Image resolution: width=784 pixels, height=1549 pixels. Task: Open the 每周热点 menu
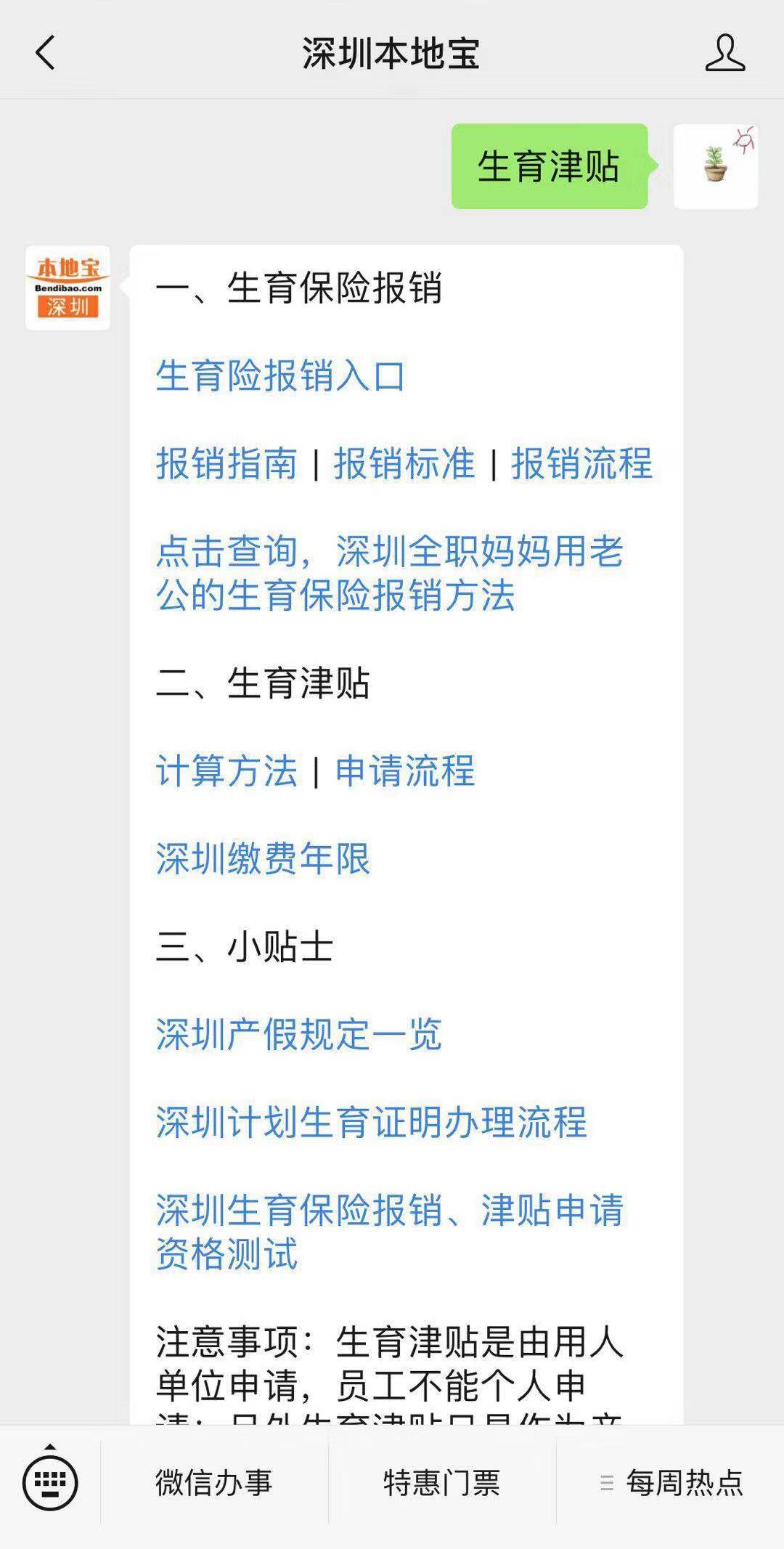click(671, 1483)
